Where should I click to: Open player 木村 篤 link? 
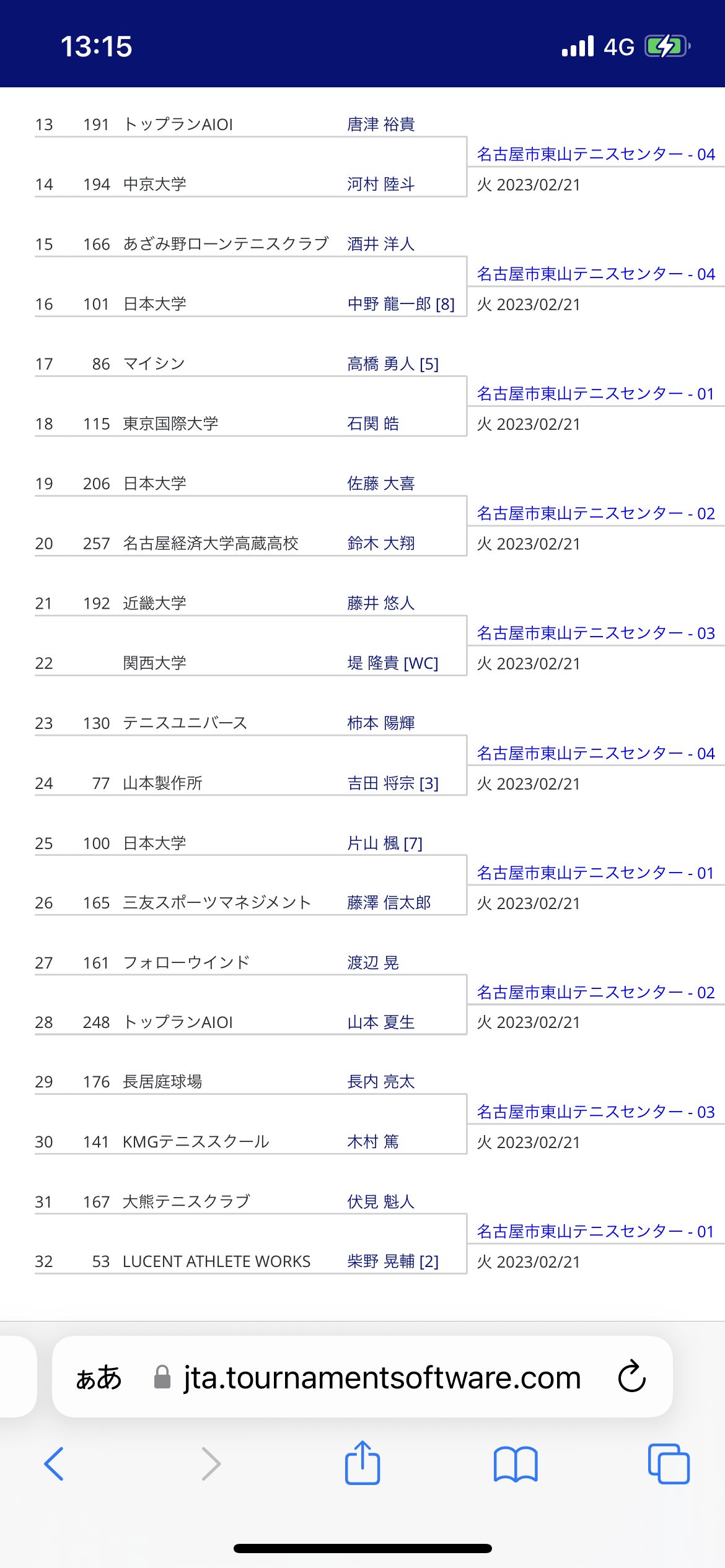pyautogui.click(x=372, y=1141)
